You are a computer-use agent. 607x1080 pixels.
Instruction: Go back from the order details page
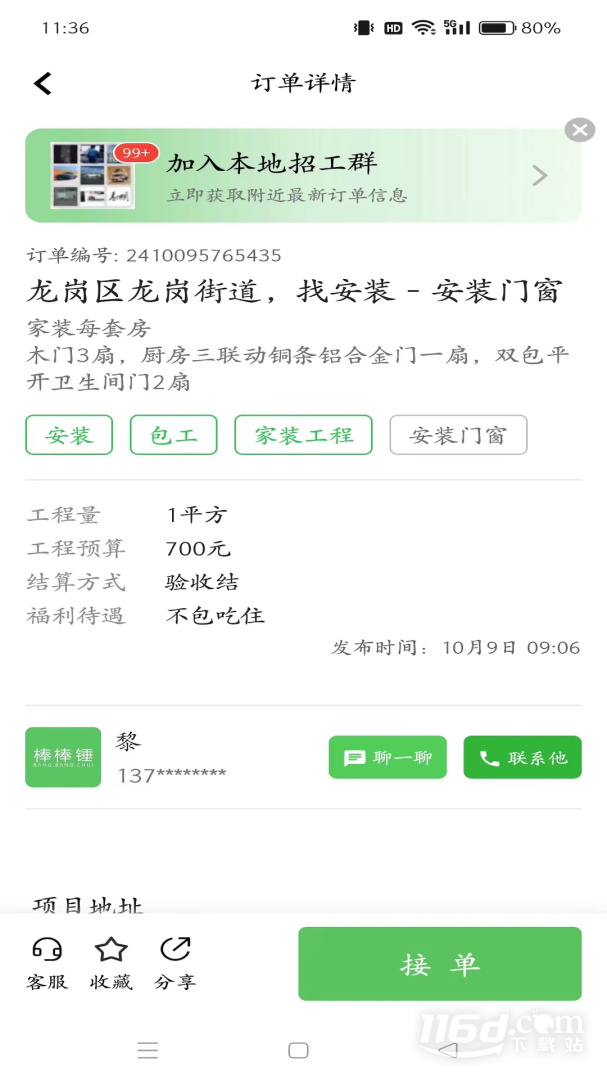pyautogui.click(x=43, y=83)
